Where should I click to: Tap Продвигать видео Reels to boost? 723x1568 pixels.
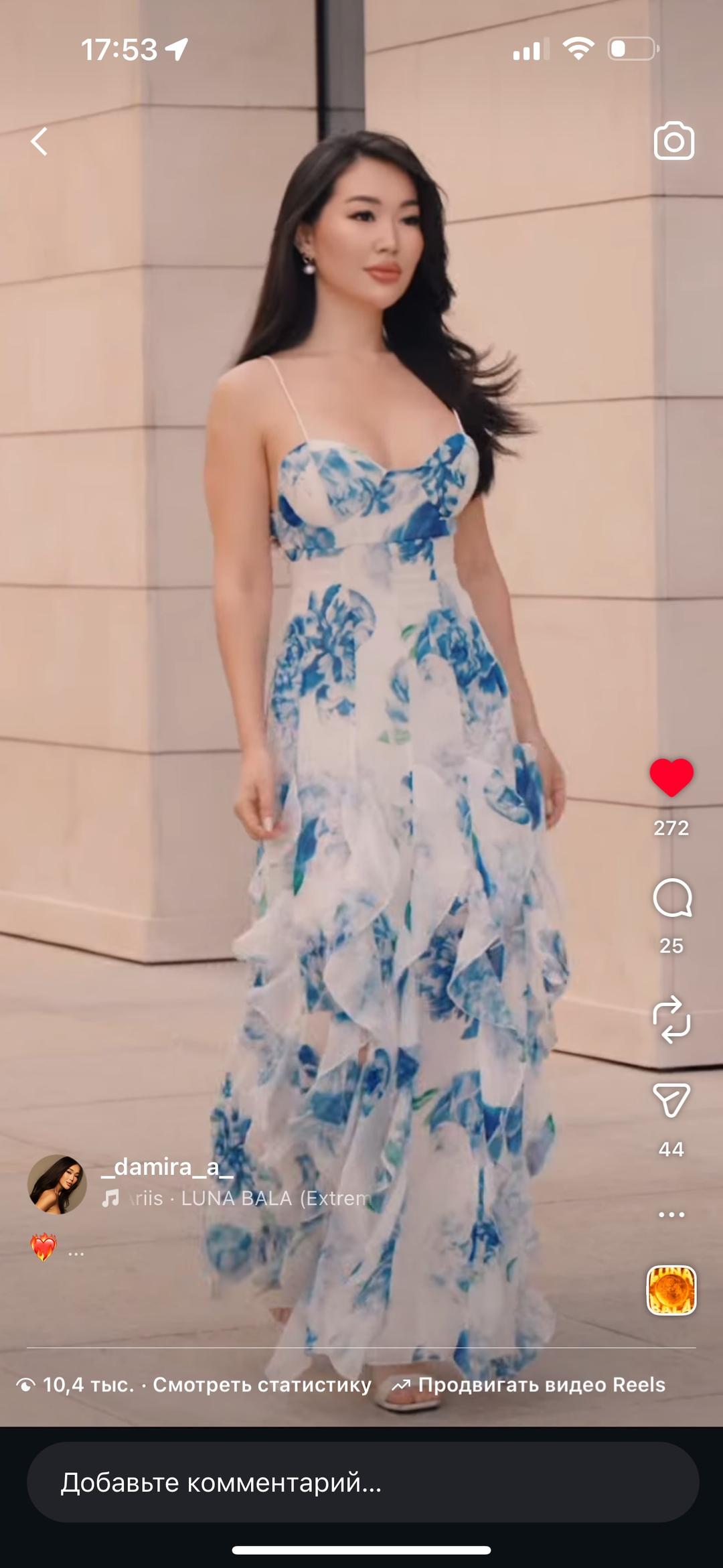tap(529, 1384)
